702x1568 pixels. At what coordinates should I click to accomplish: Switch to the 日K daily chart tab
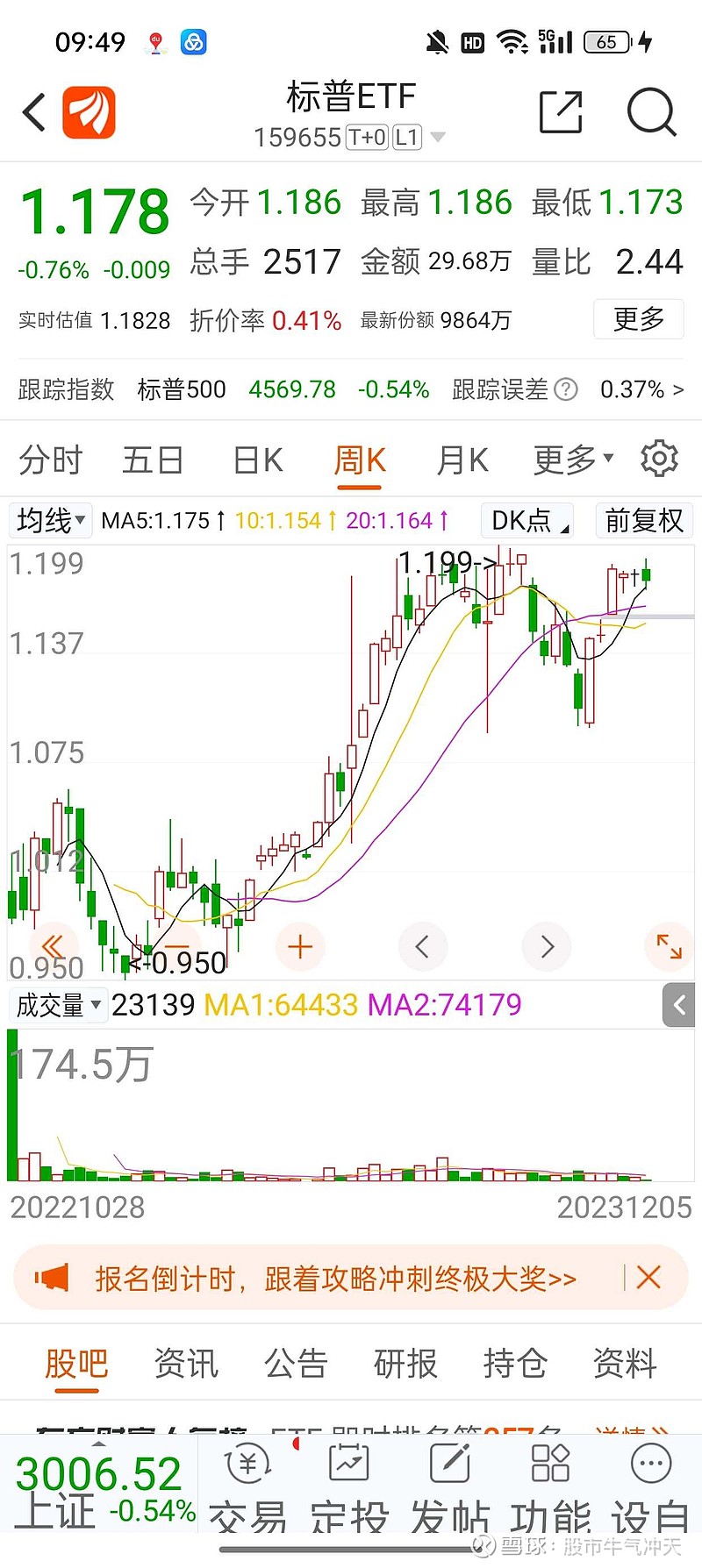point(255,459)
